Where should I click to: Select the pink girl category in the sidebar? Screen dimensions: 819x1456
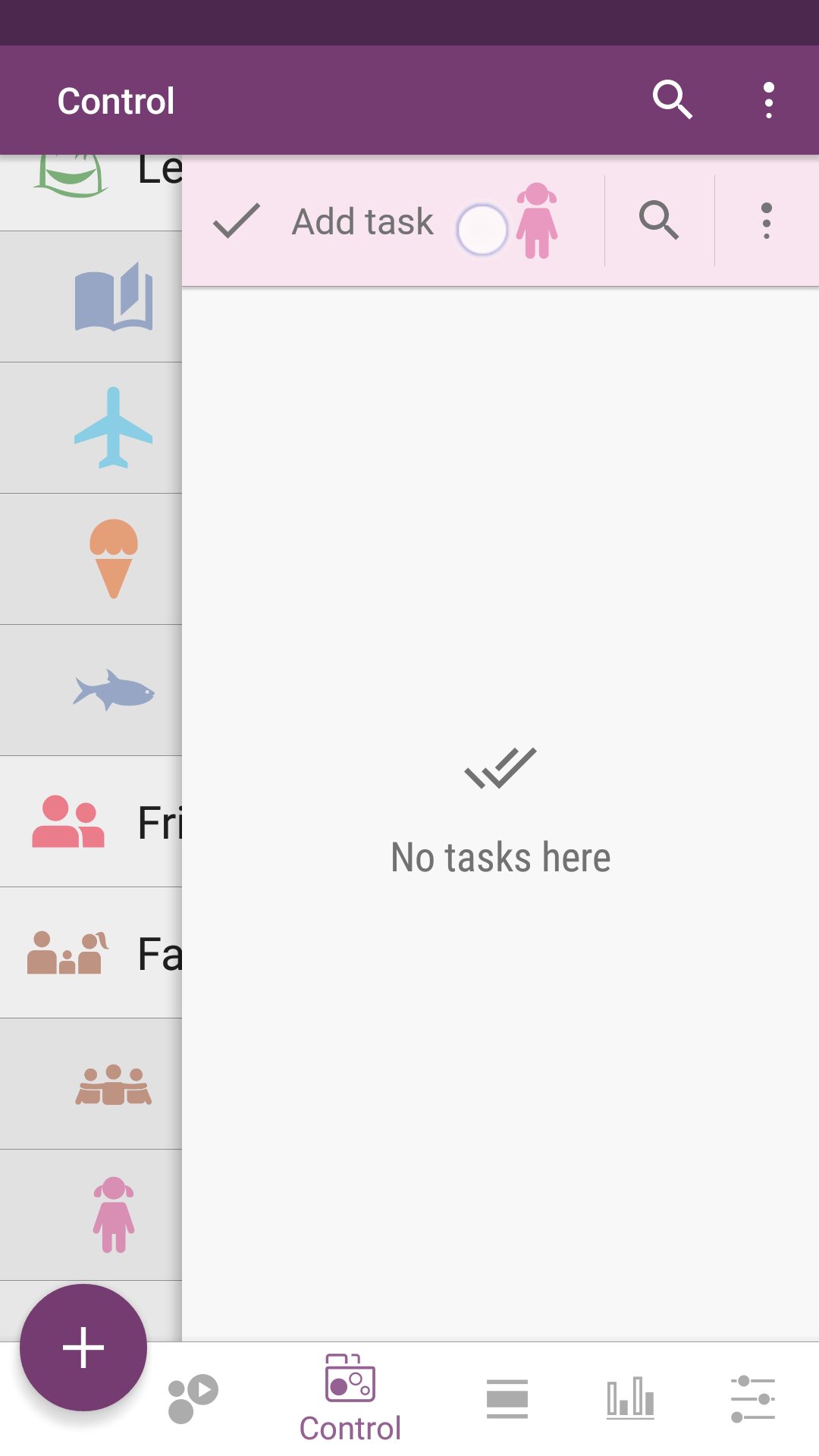point(113,1215)
